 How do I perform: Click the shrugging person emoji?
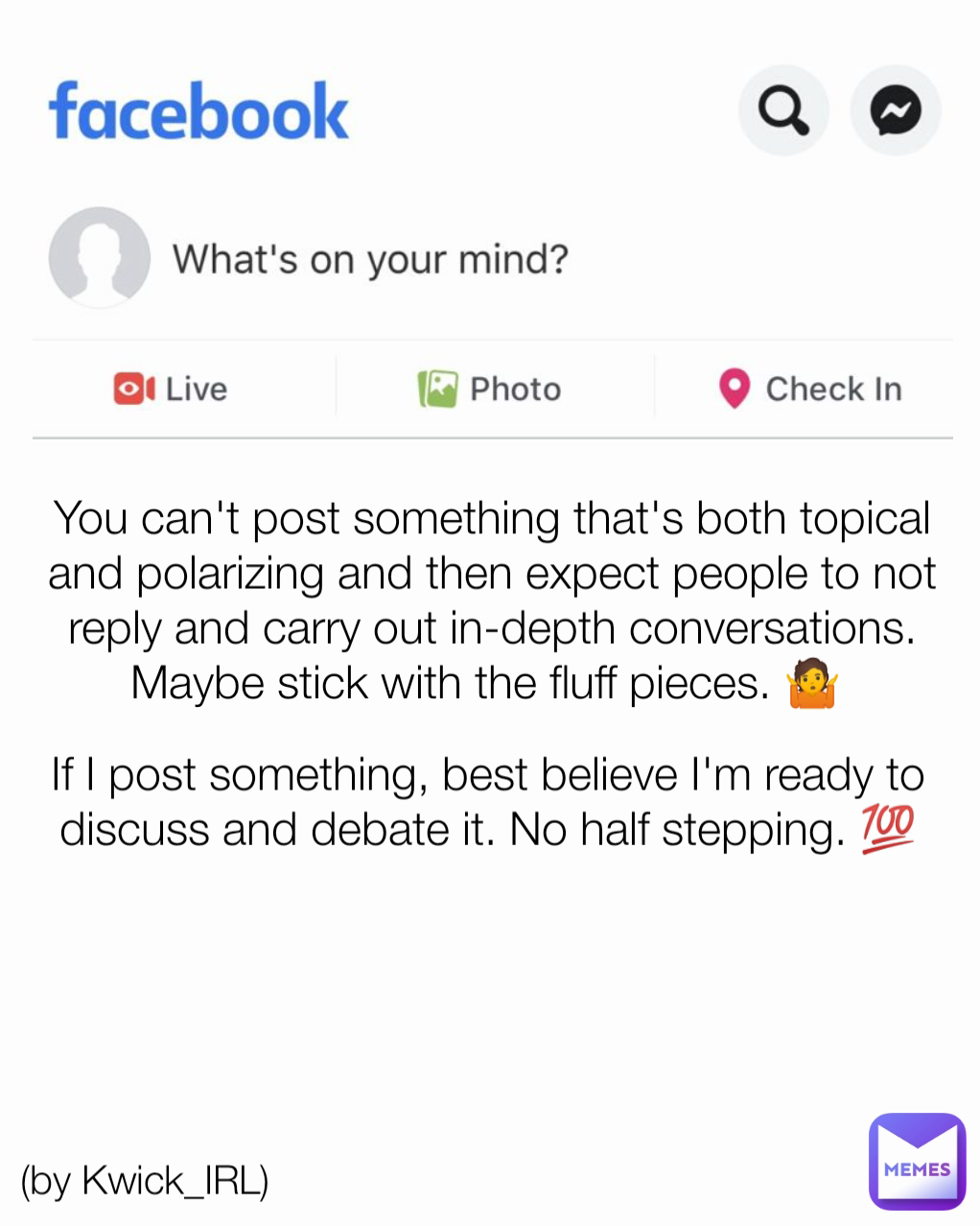810,683
